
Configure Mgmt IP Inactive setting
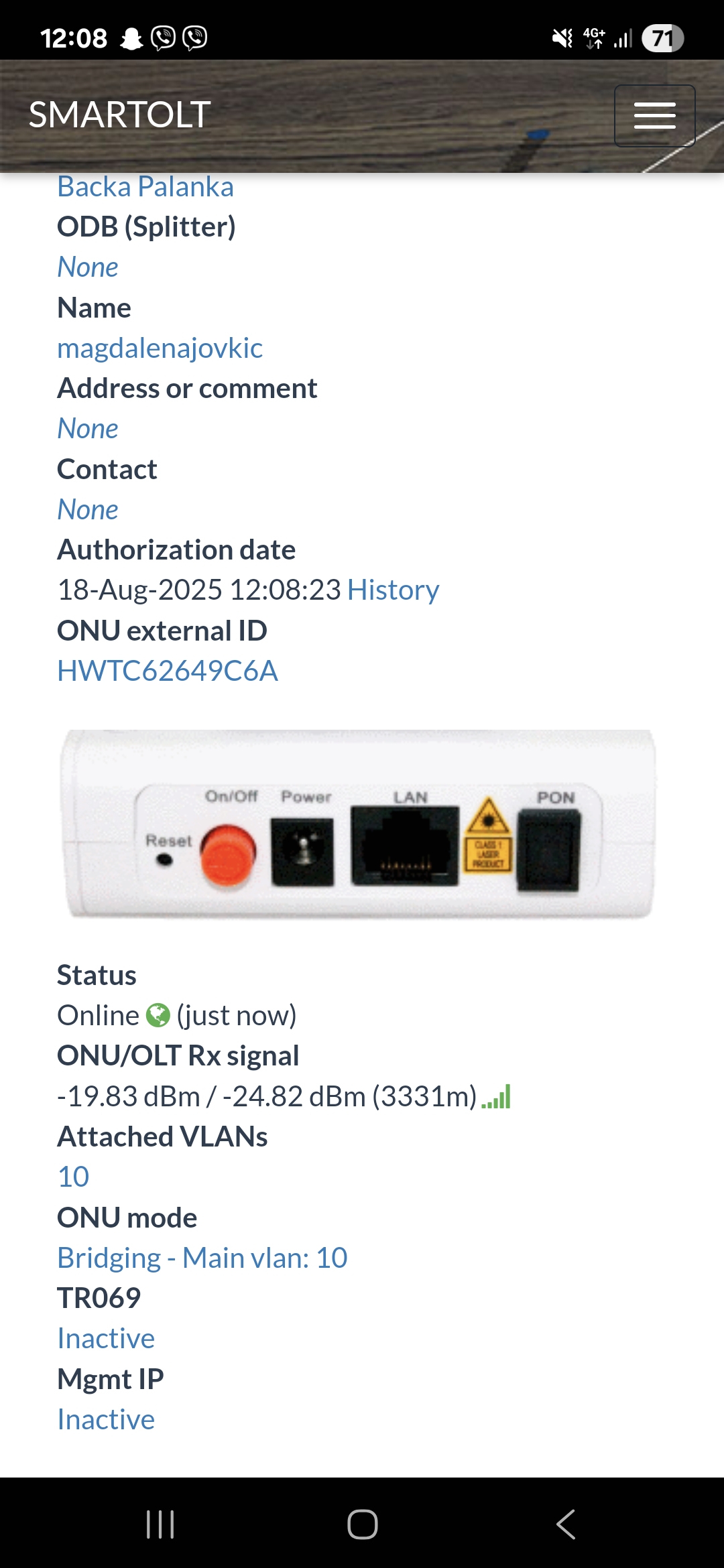pos(106,1420)
